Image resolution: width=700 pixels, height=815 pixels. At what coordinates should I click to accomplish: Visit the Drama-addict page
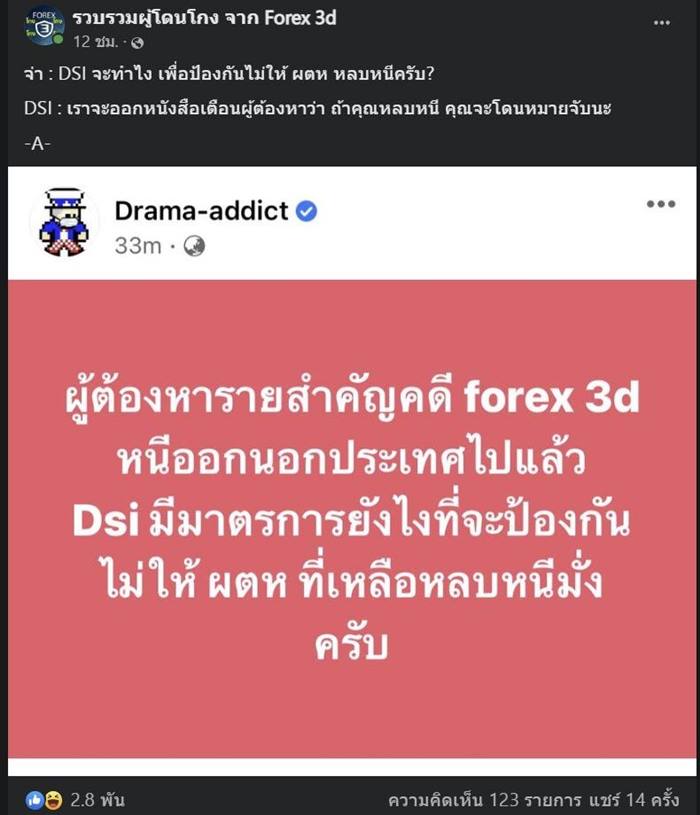pos(201,211)
